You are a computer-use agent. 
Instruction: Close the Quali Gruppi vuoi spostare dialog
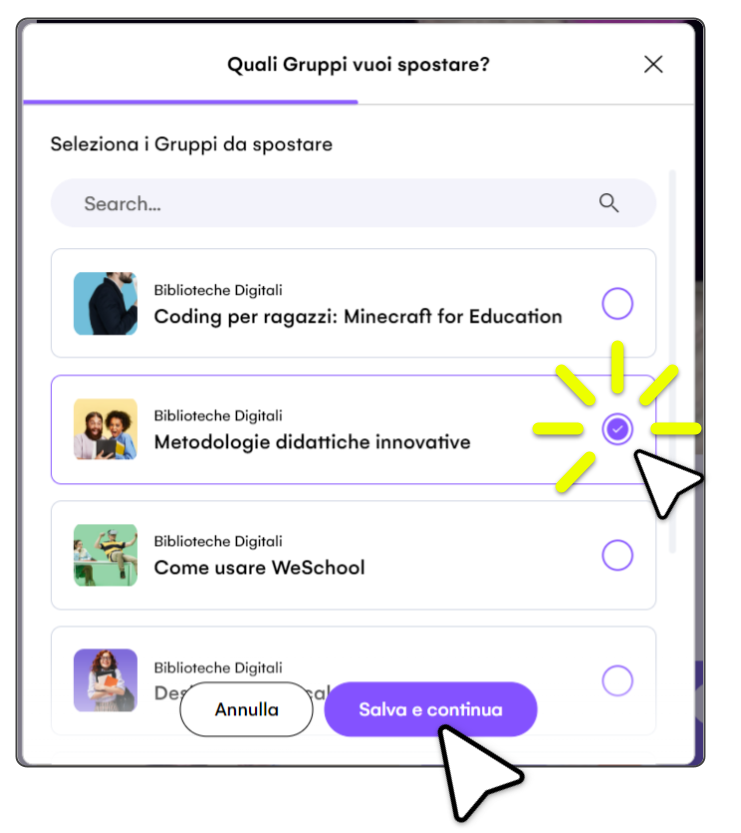[x=653, y=65]
